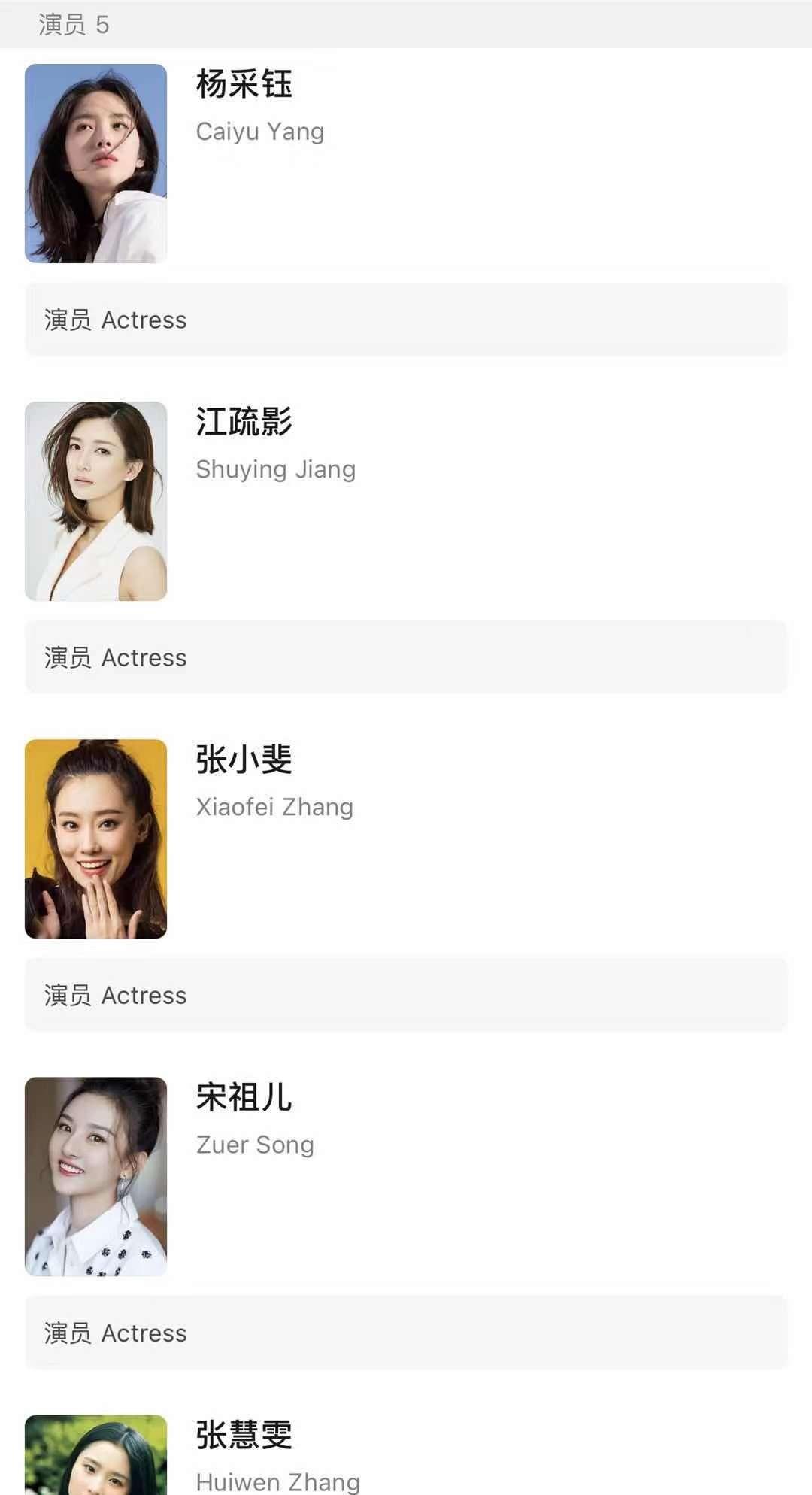Select the English name Caiyu Yang
812x1495 pixels.
[x=260, y=131]
